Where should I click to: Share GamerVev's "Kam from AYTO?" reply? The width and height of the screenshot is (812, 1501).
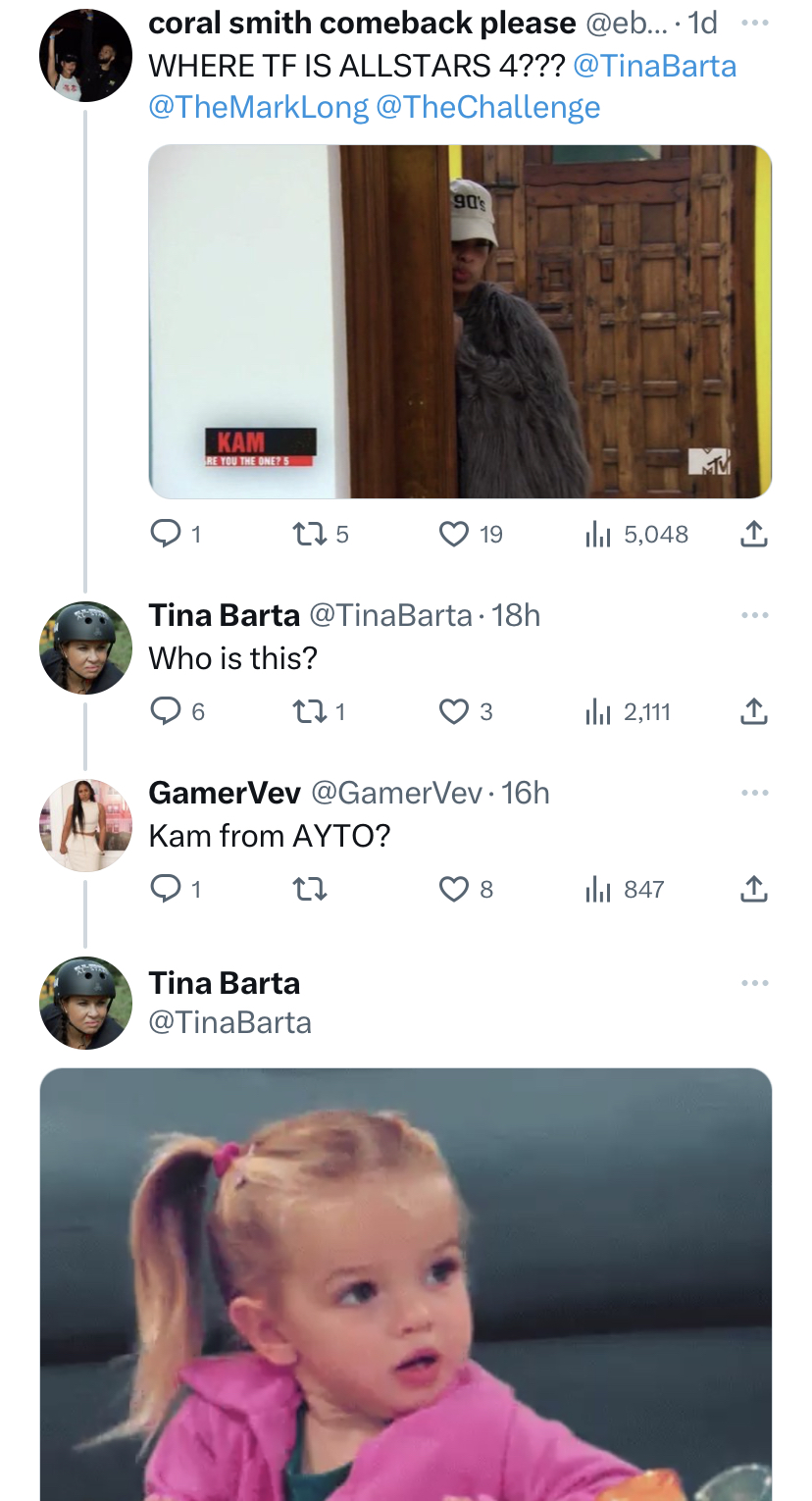tap(752, 889)
